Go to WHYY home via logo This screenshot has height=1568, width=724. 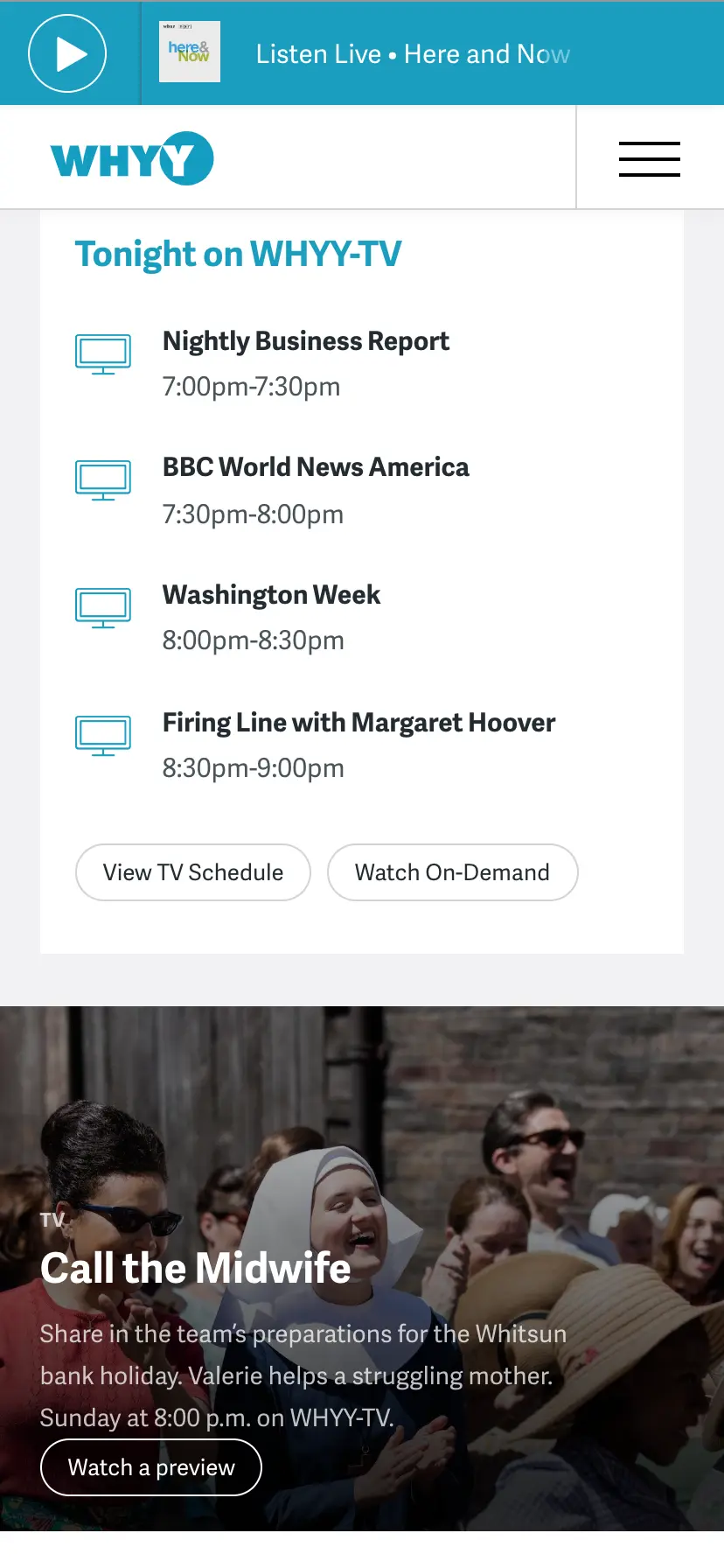point(132,158)
